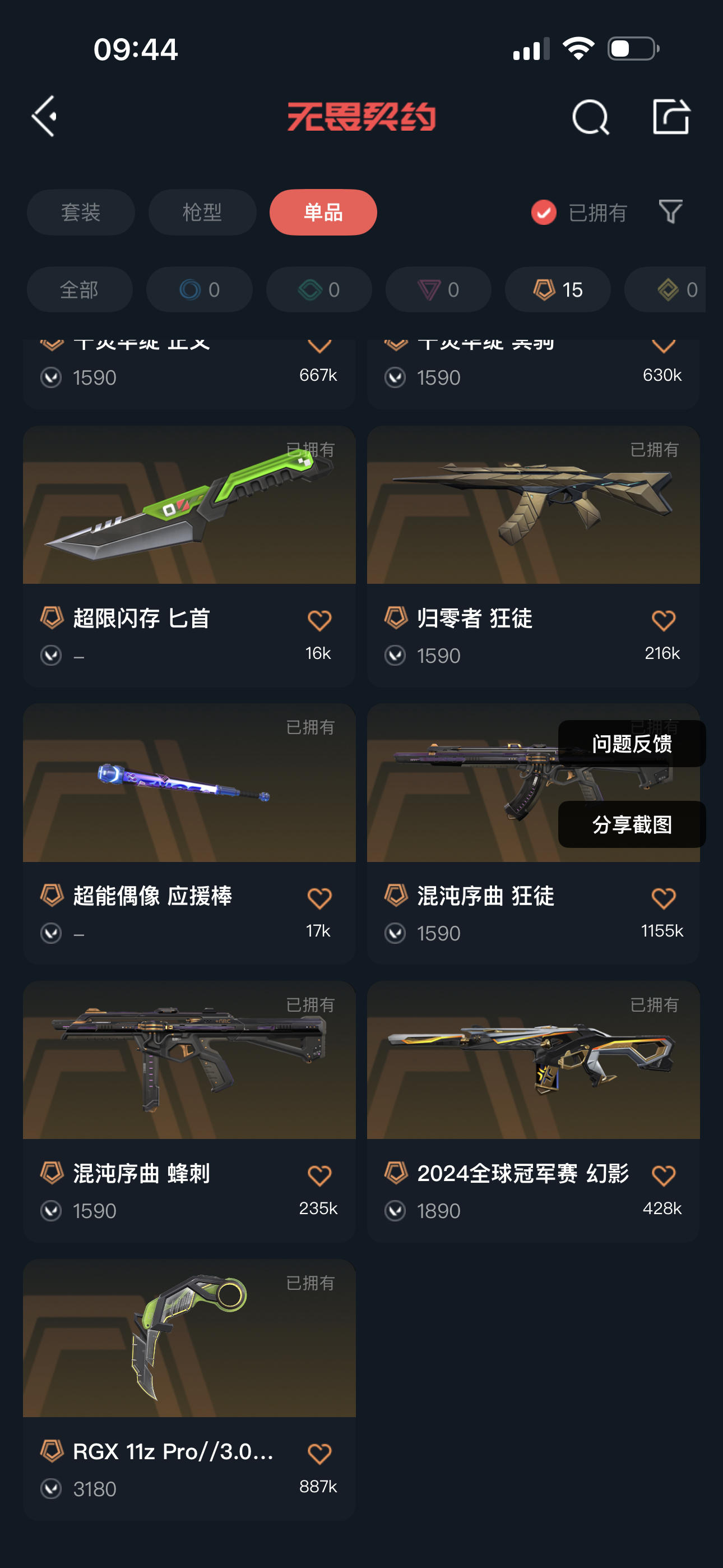Select the 单品 tab

(x=323, y=213)
